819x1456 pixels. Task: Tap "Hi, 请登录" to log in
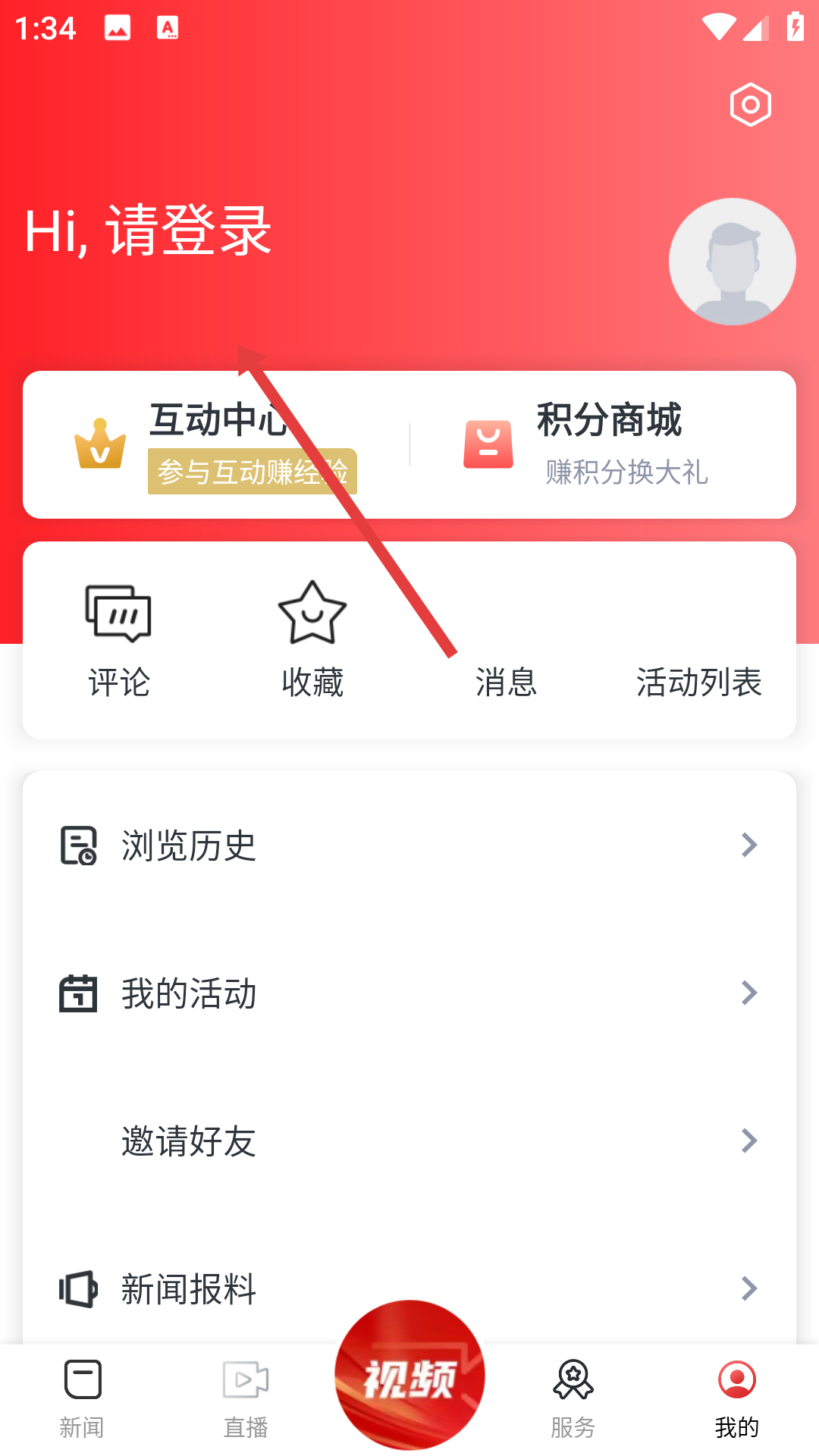148,231
